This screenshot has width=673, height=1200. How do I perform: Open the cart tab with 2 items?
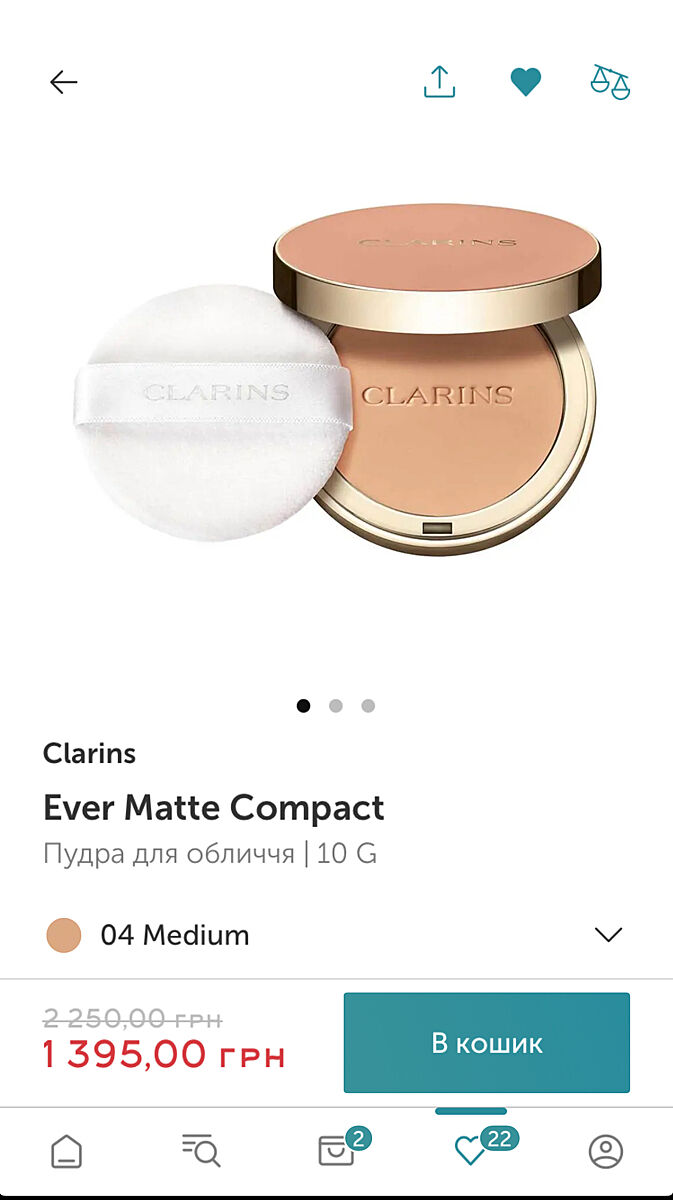click(x=337, y=1151)
